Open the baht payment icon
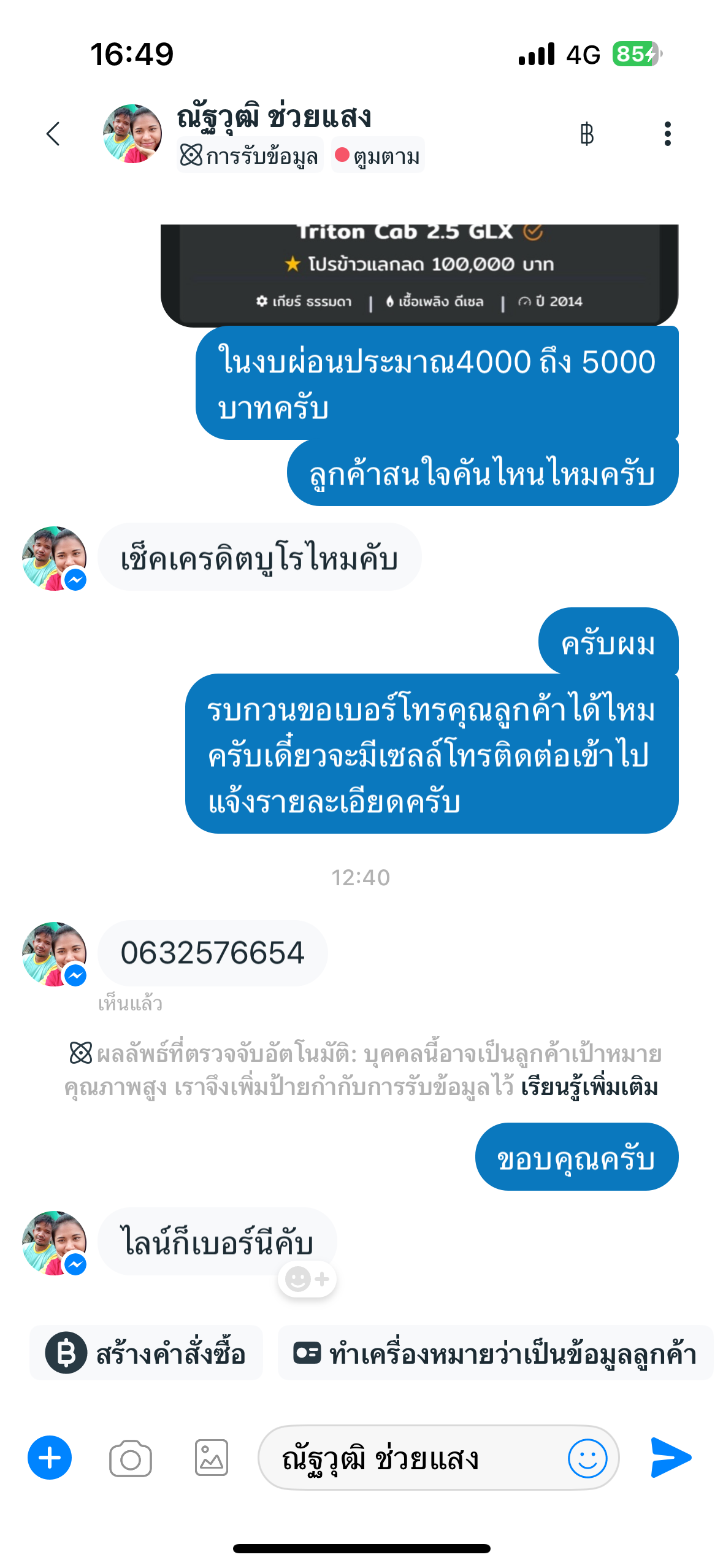Screen dimensions: 723x1568 click(586, 134)
